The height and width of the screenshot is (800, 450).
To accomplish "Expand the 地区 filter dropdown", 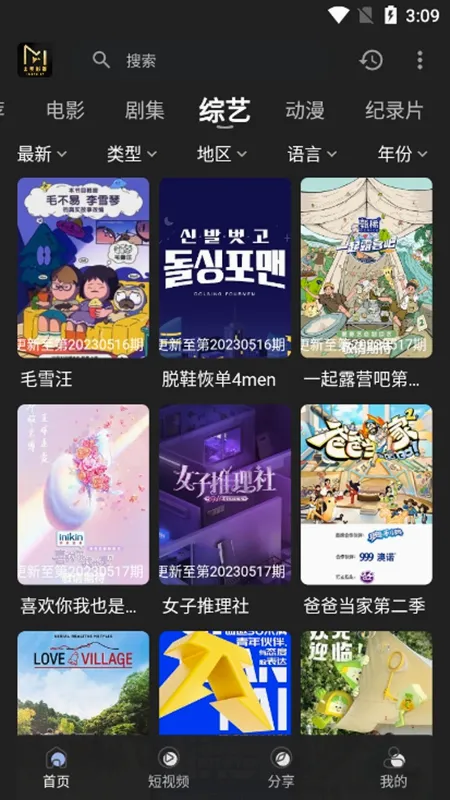I will click(x=222, y=154).
